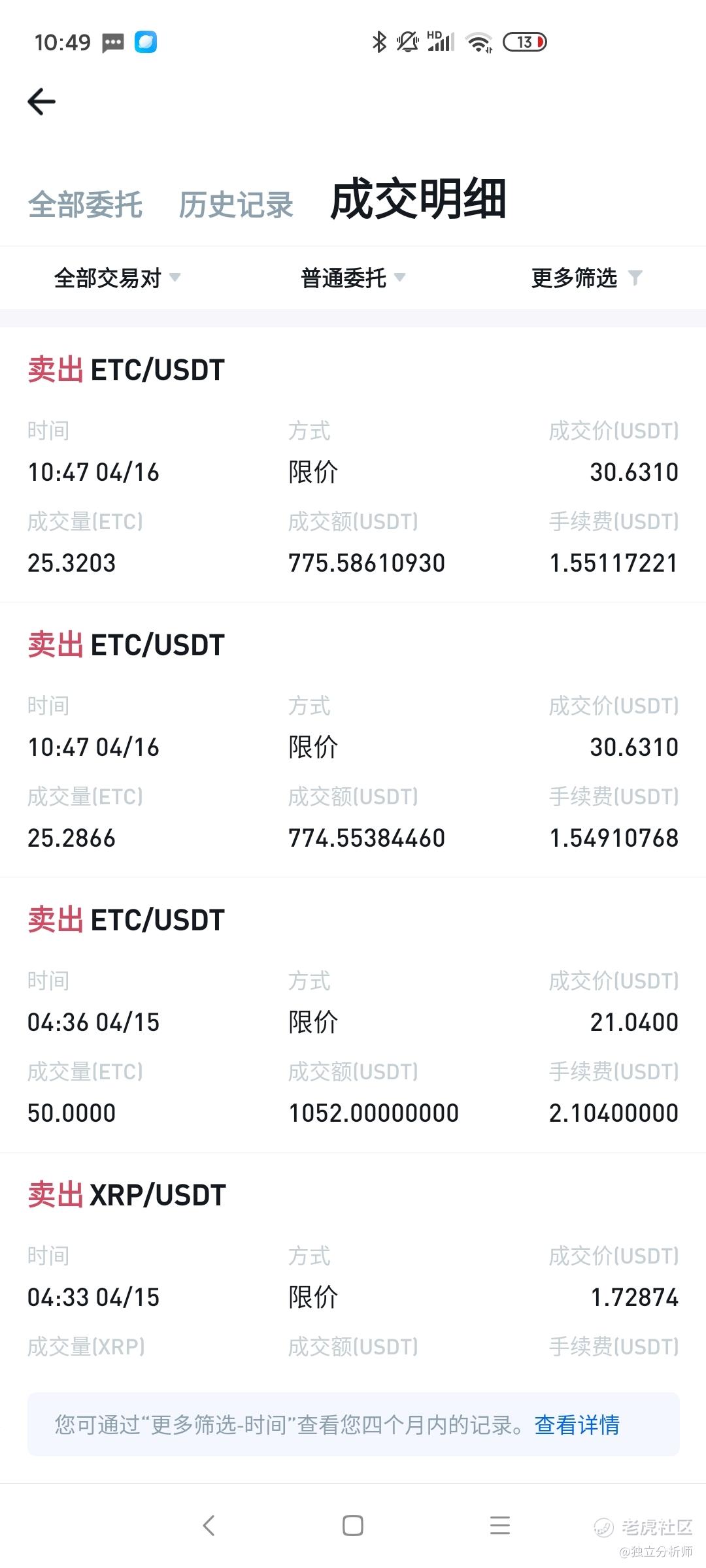Tap the Wi-Fi icon in status bar
The image size is (706, 1568).
478,42
